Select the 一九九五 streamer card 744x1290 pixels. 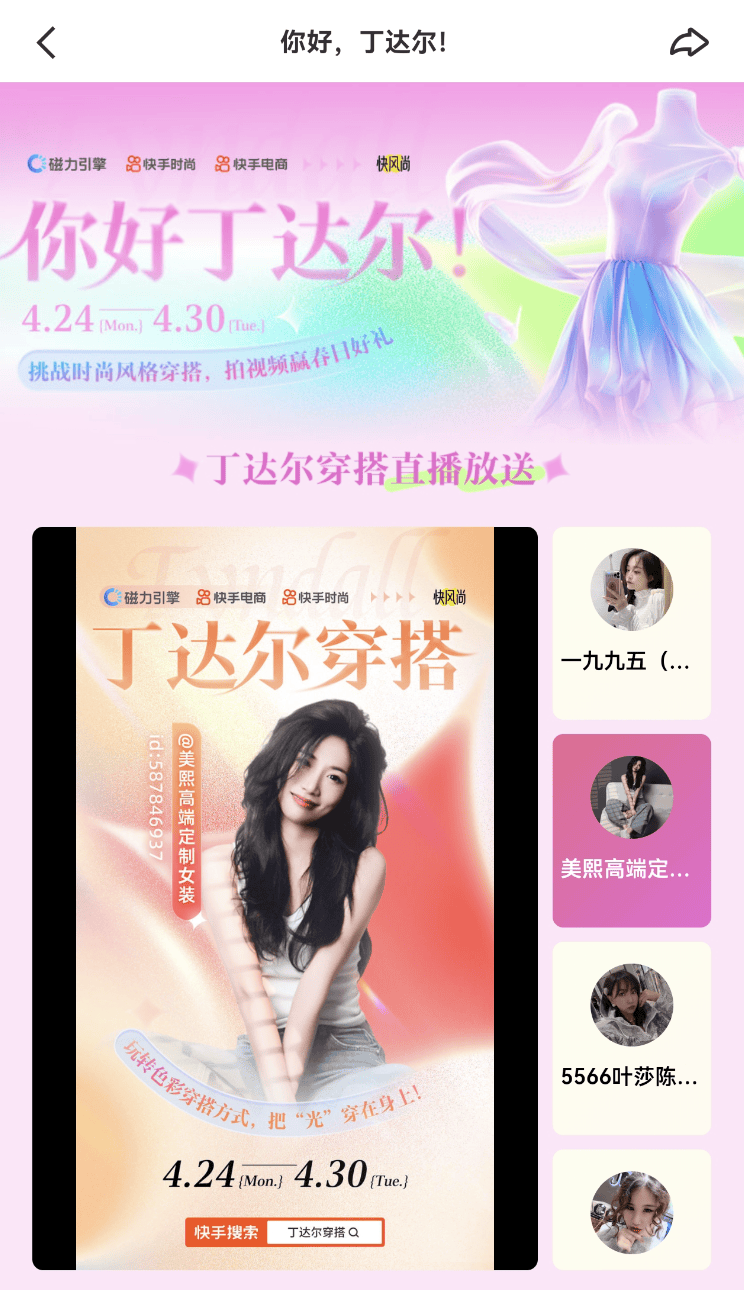point(631,622)
